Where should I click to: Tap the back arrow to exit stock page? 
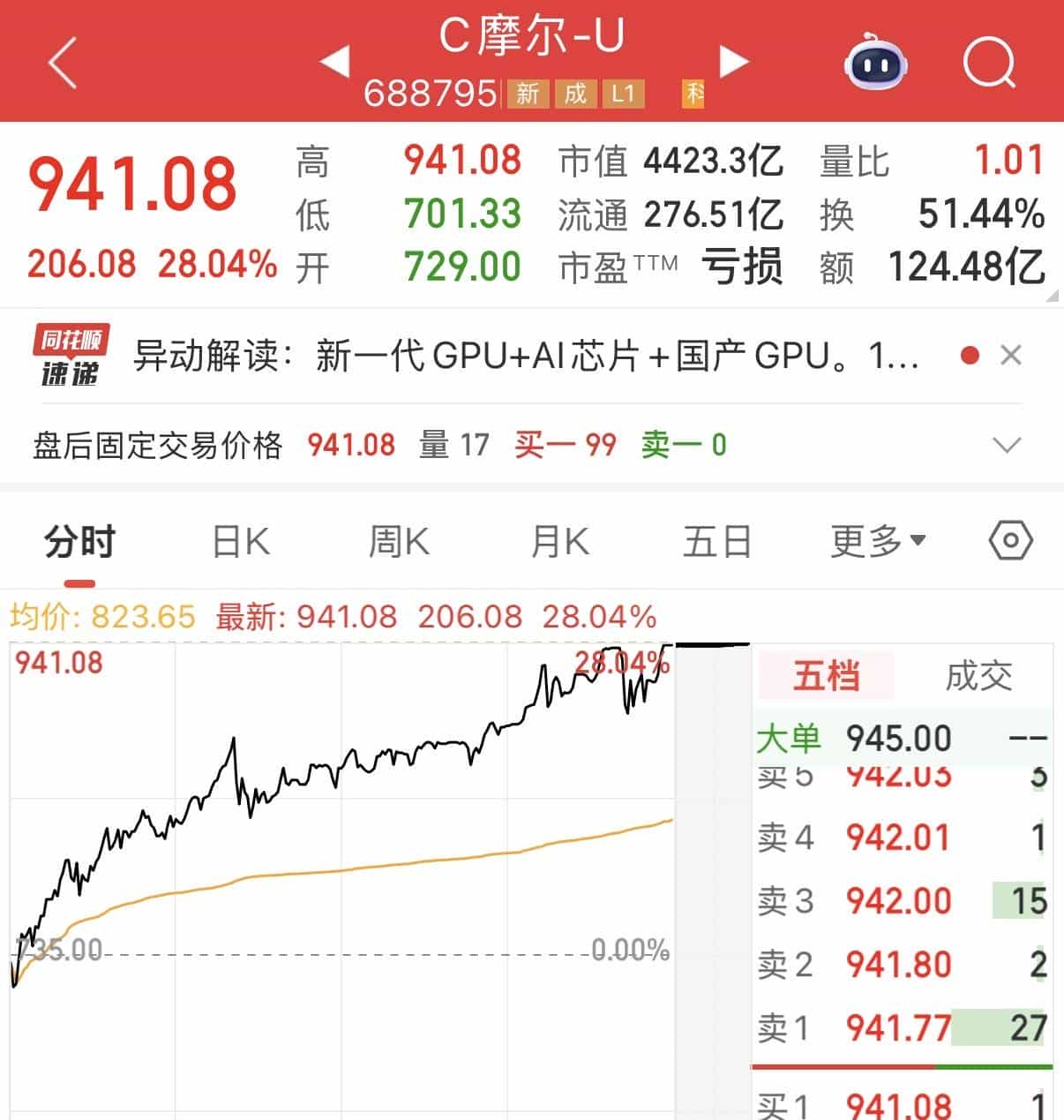61,64
